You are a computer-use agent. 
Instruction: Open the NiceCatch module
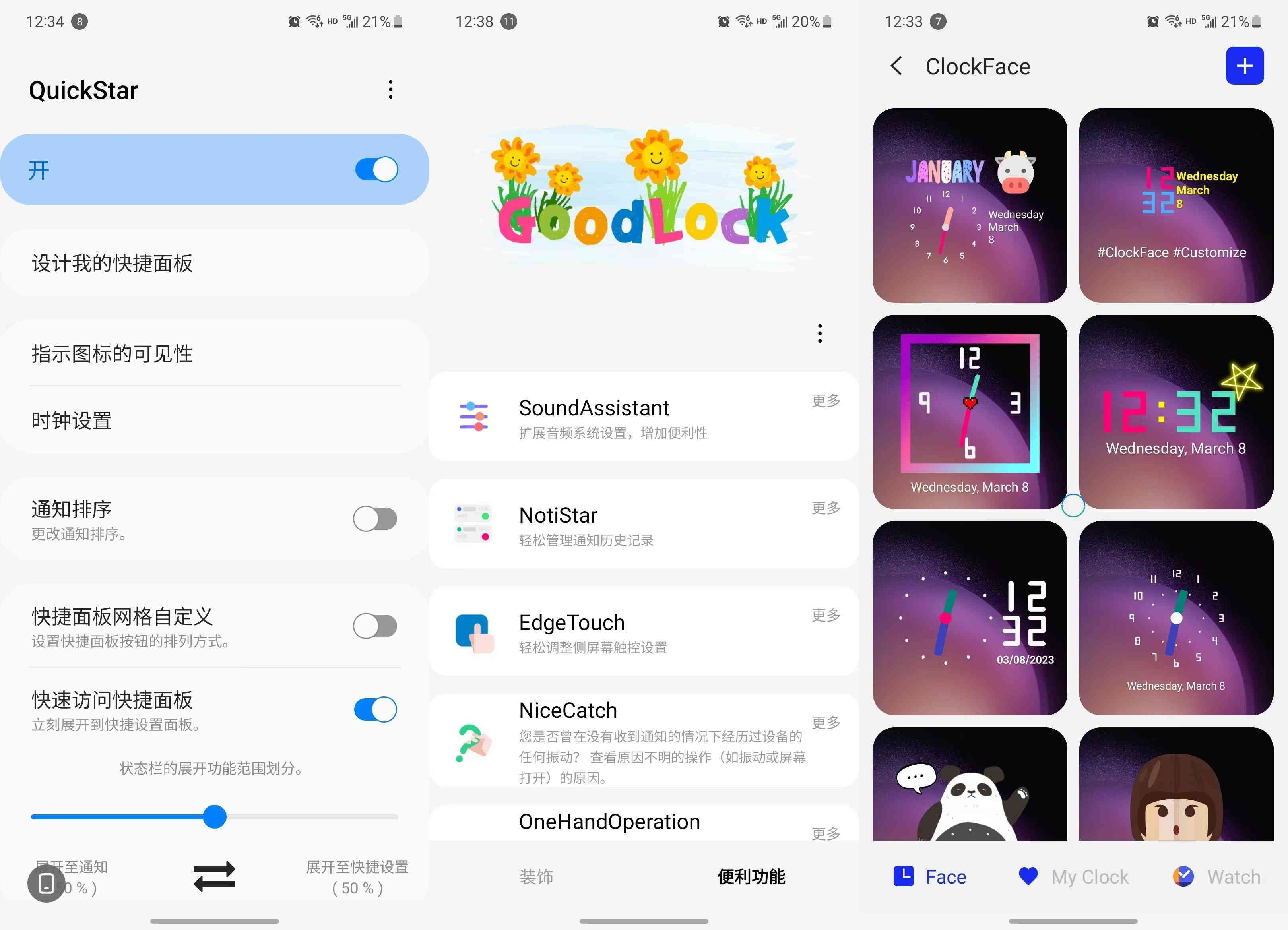(x=613, y=741)
